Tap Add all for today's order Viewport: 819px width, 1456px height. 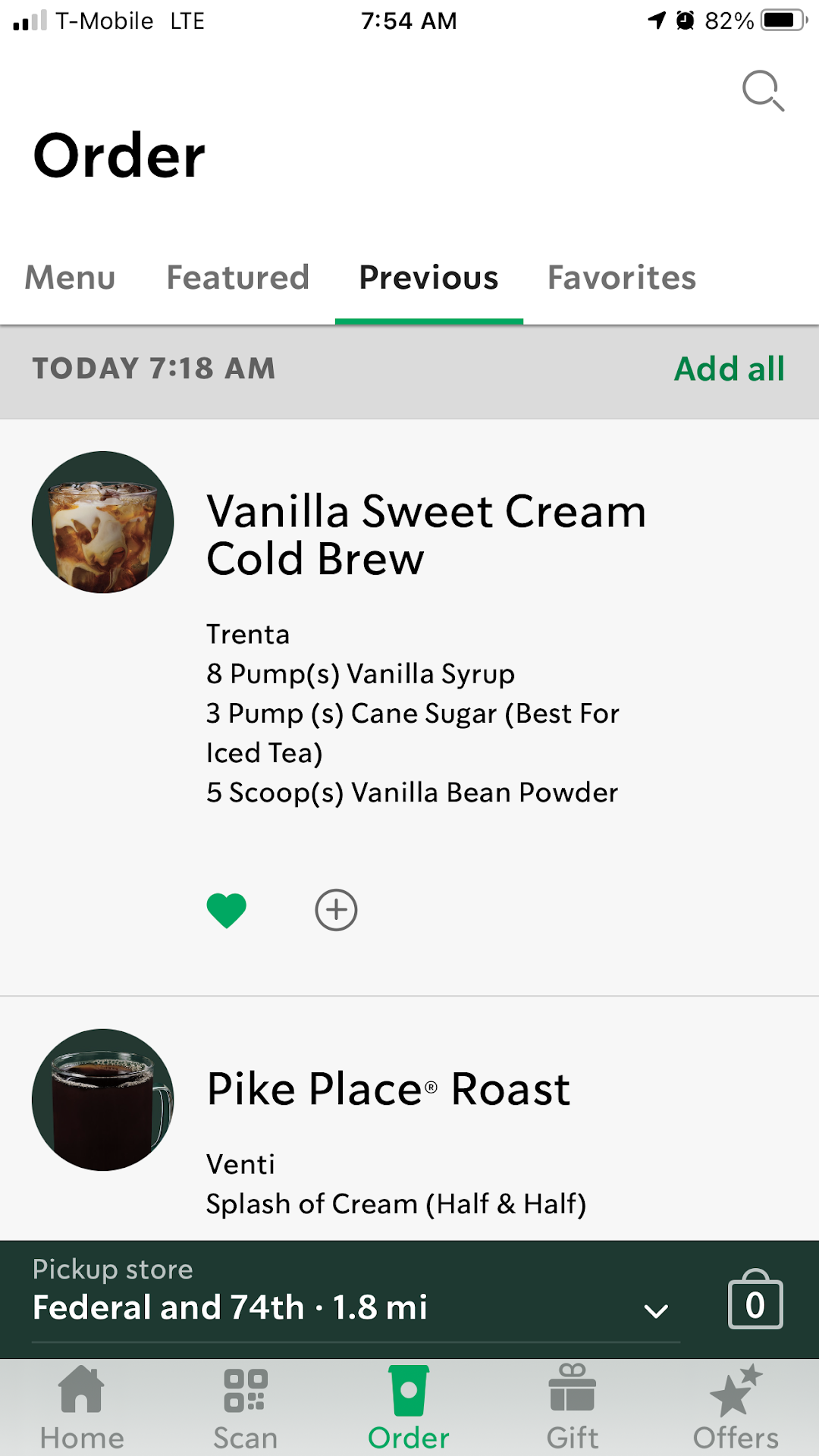click(729, 369)
